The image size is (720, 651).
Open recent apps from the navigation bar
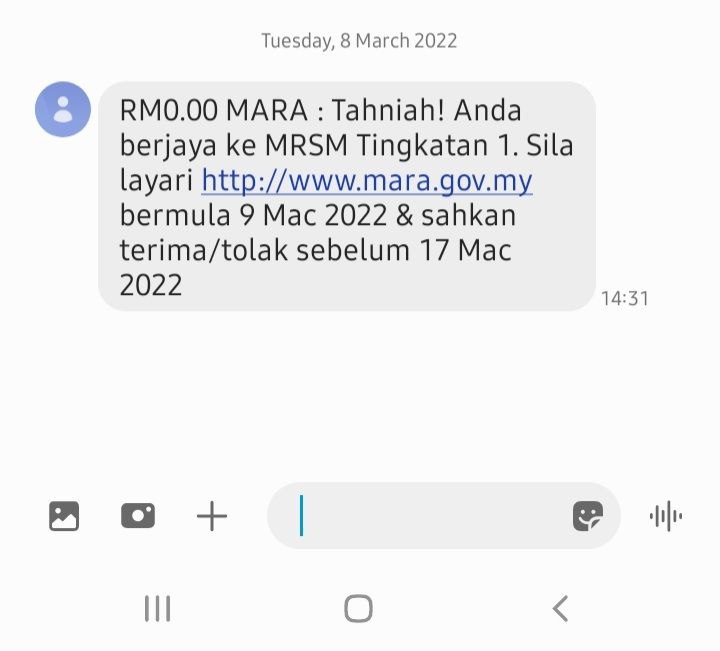coord(157,608)
